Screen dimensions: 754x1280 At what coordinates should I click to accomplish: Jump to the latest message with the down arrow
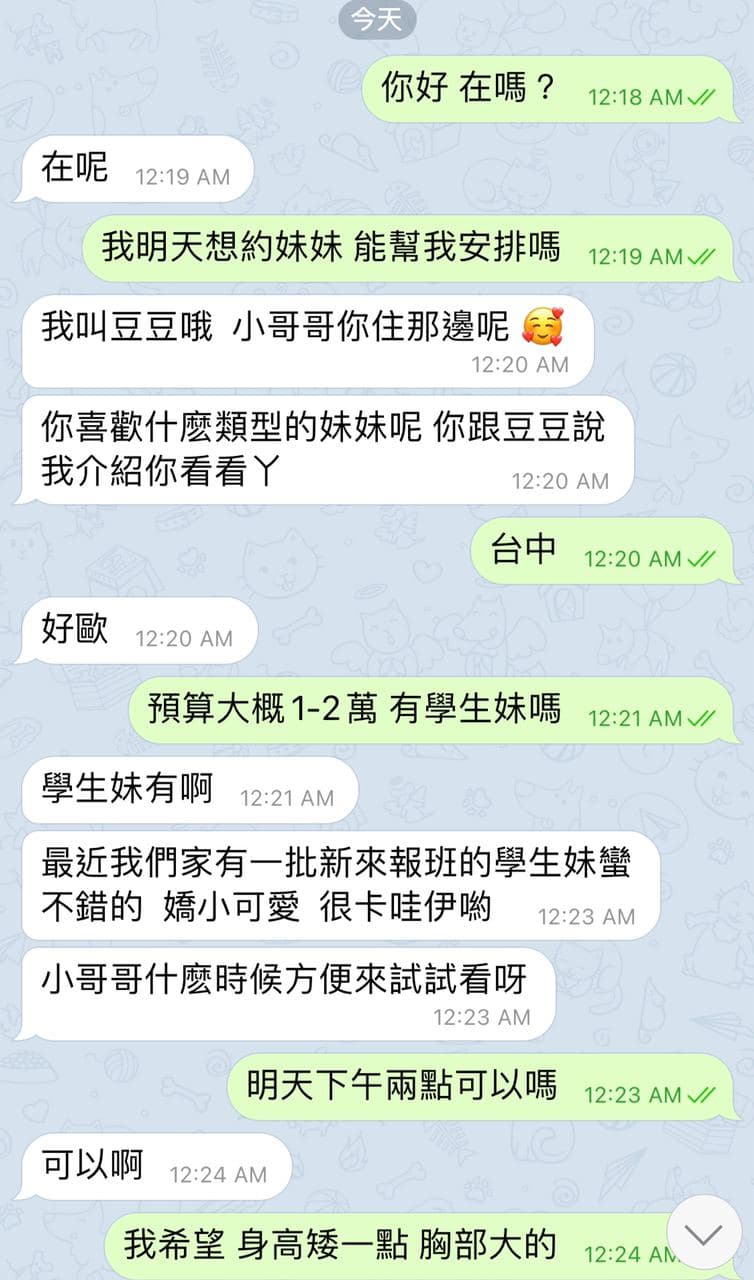tap(704, 1234)
